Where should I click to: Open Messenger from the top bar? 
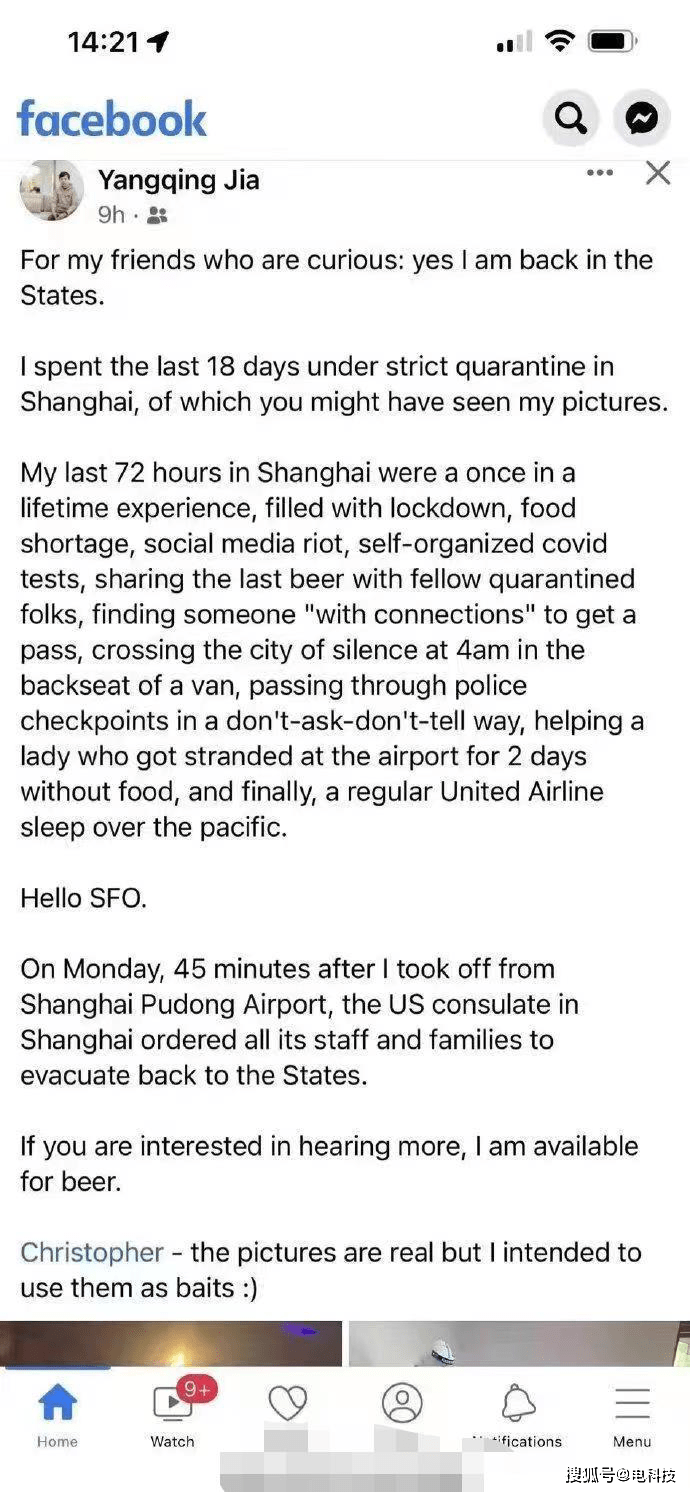point(641,119)
